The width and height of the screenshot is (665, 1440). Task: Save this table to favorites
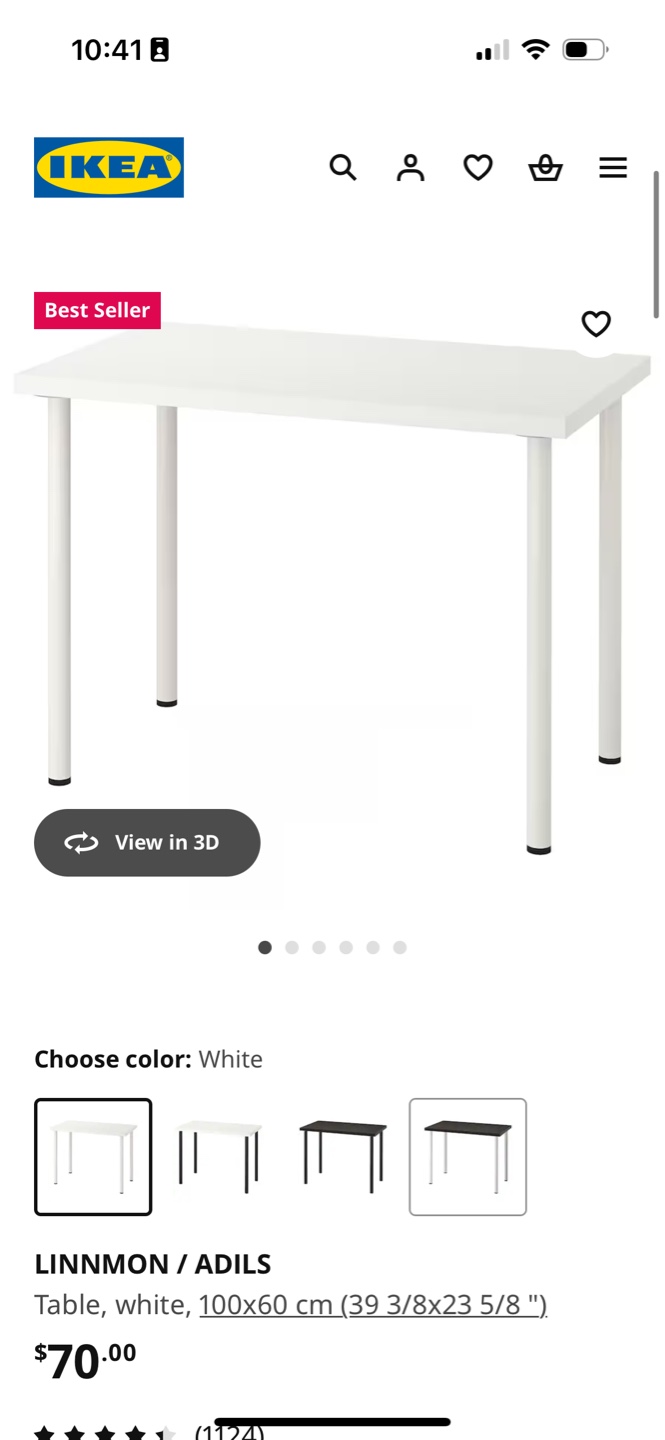[x=596, y=323]
